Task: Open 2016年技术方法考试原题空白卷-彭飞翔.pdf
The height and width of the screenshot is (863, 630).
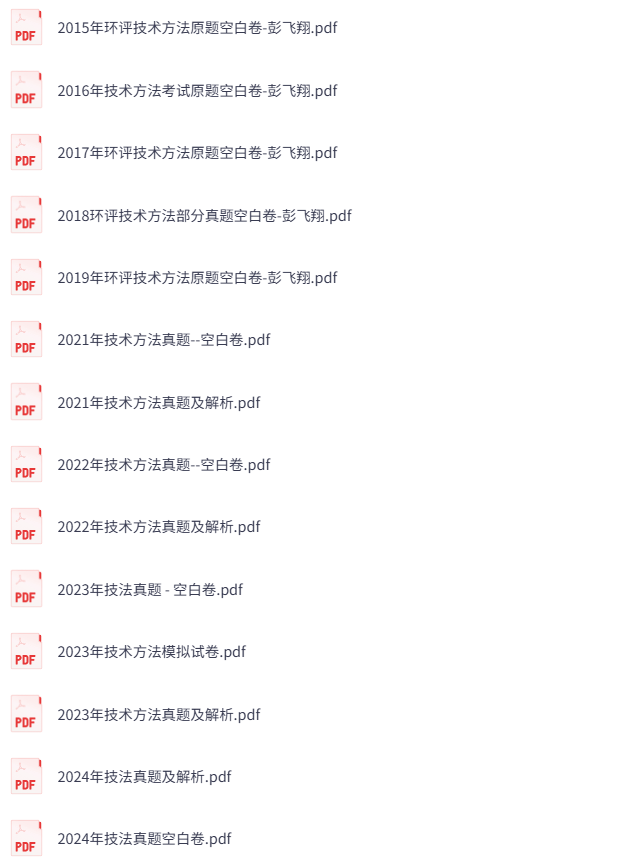Action: point(197,91)
